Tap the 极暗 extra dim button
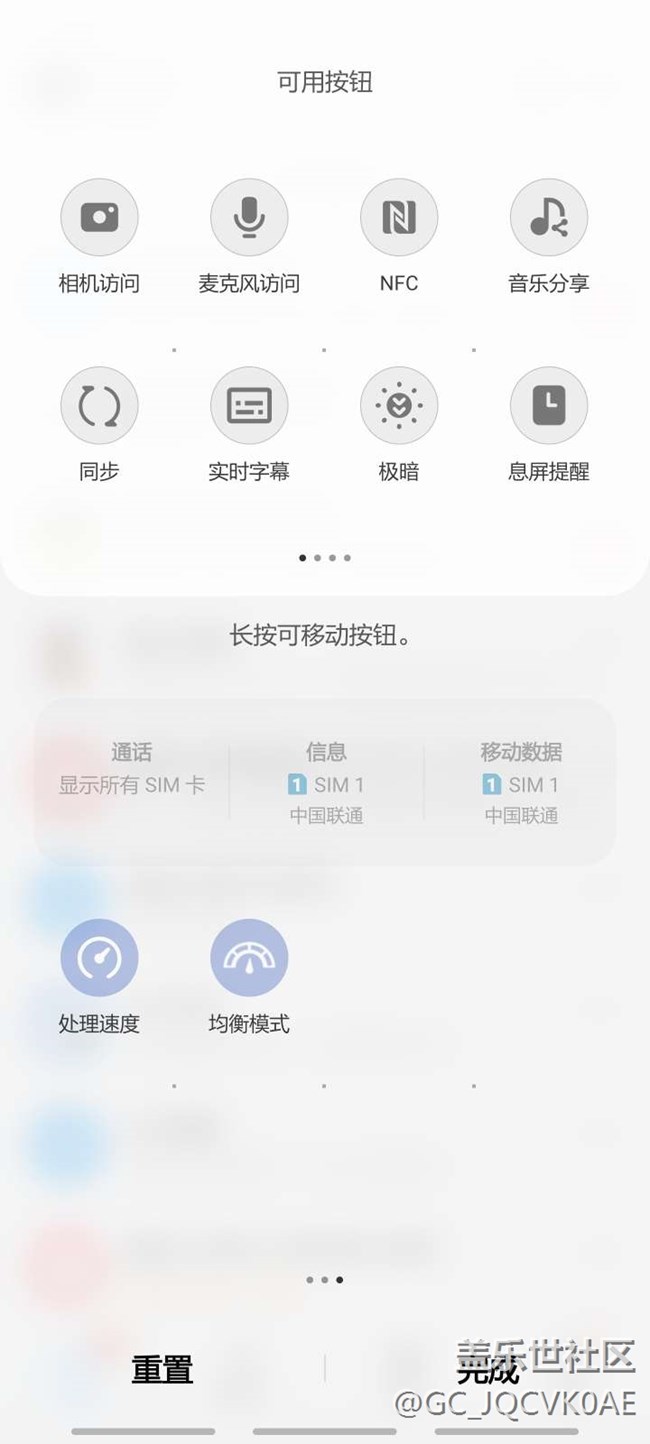Screen dimensions: 650x1444 [x=399, y=406]
